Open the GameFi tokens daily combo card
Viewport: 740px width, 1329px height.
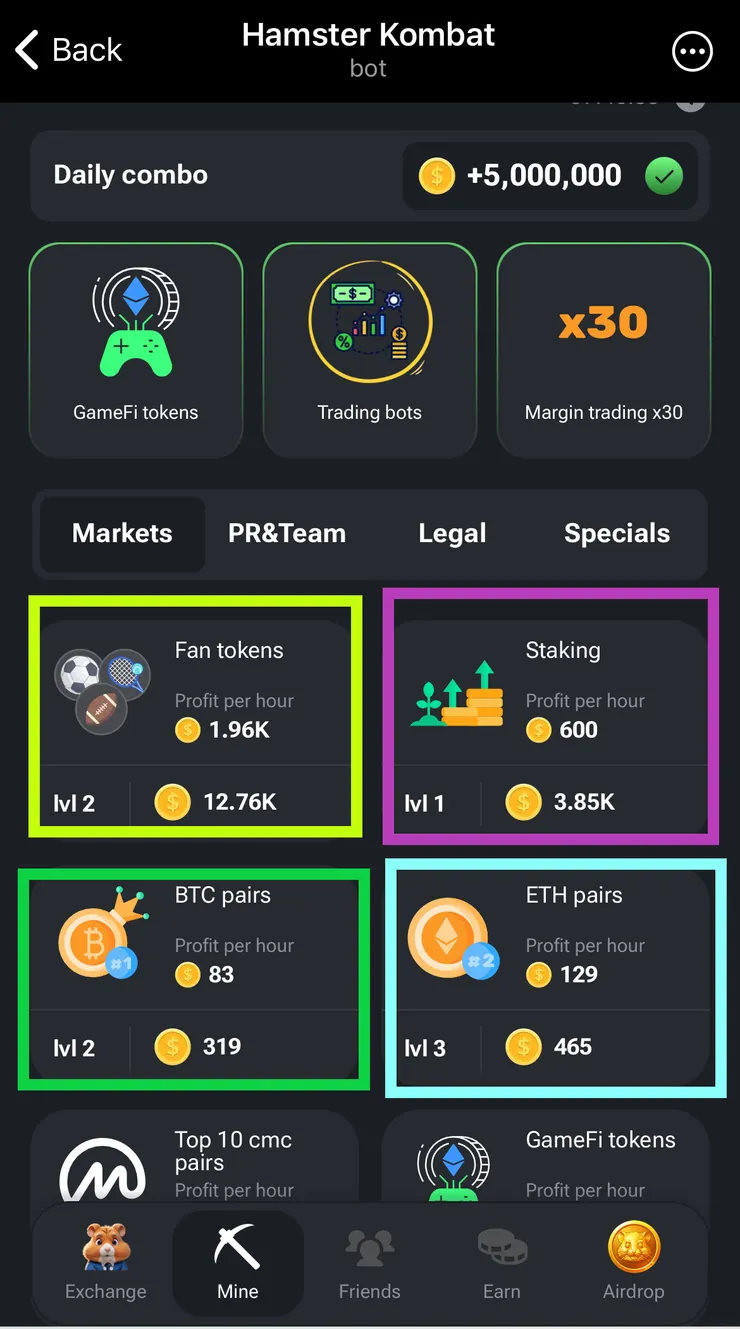coord(136,350)
